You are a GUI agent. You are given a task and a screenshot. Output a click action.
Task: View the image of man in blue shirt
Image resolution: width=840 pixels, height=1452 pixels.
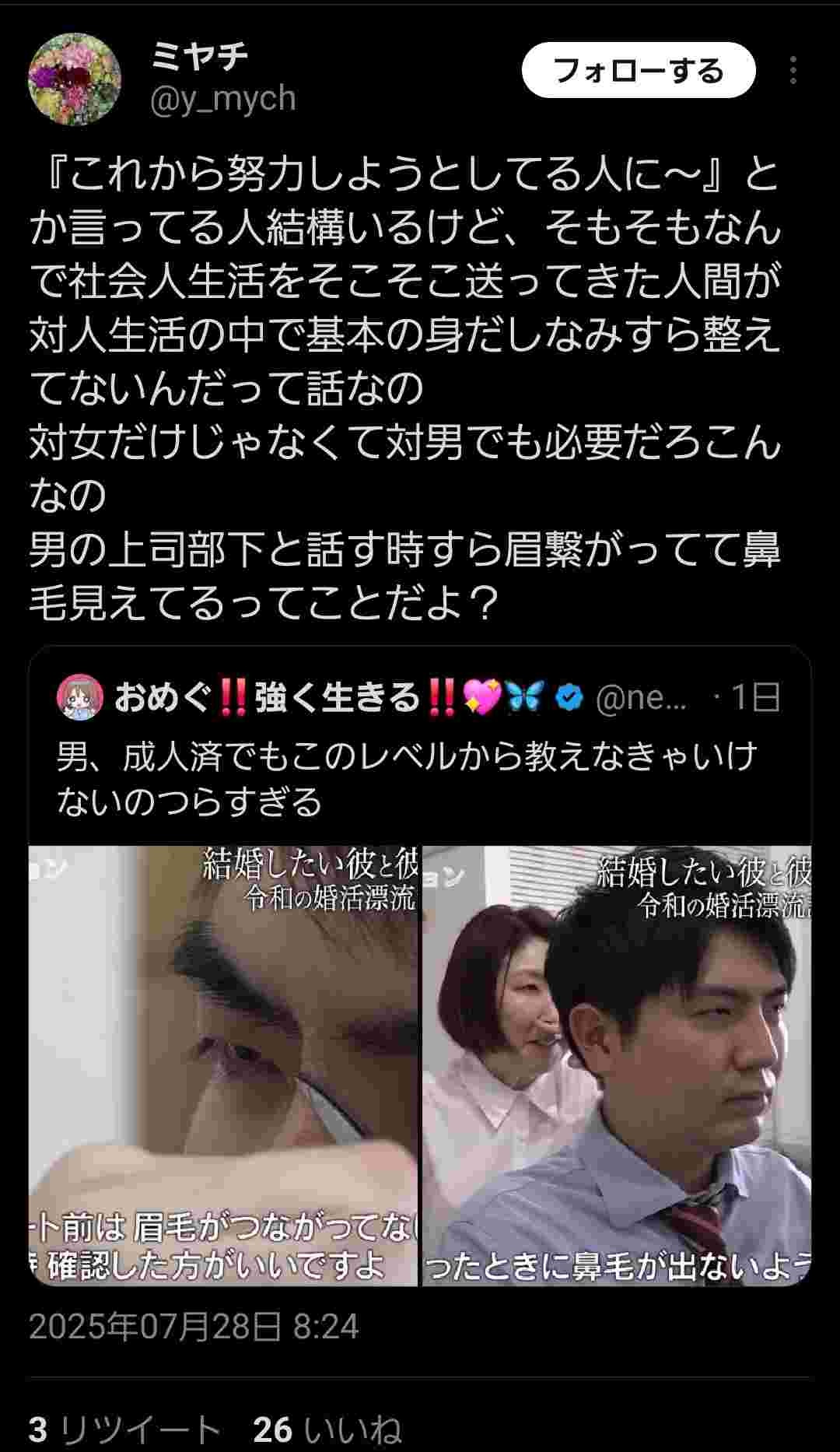(x=617, y=1064)
